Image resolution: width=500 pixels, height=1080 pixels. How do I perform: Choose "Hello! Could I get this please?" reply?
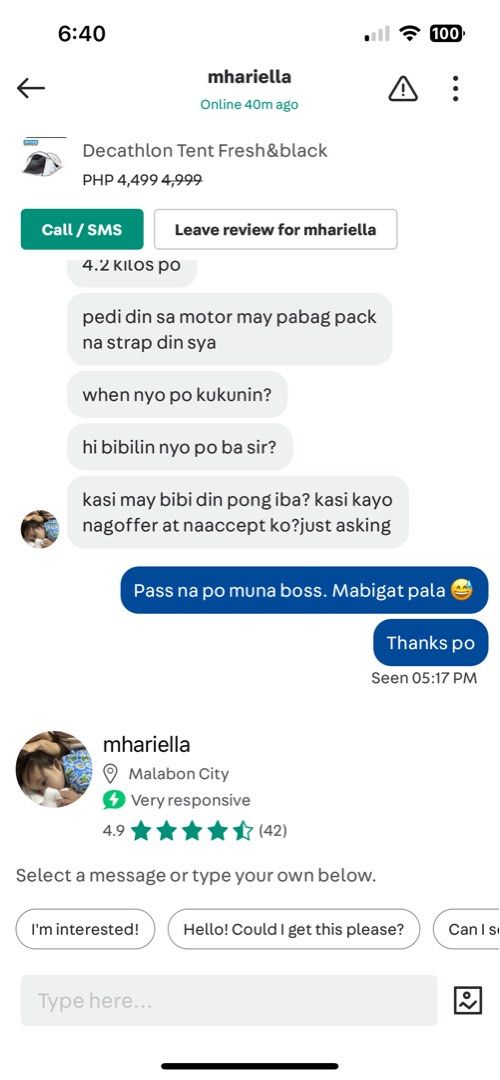point(294,929)
